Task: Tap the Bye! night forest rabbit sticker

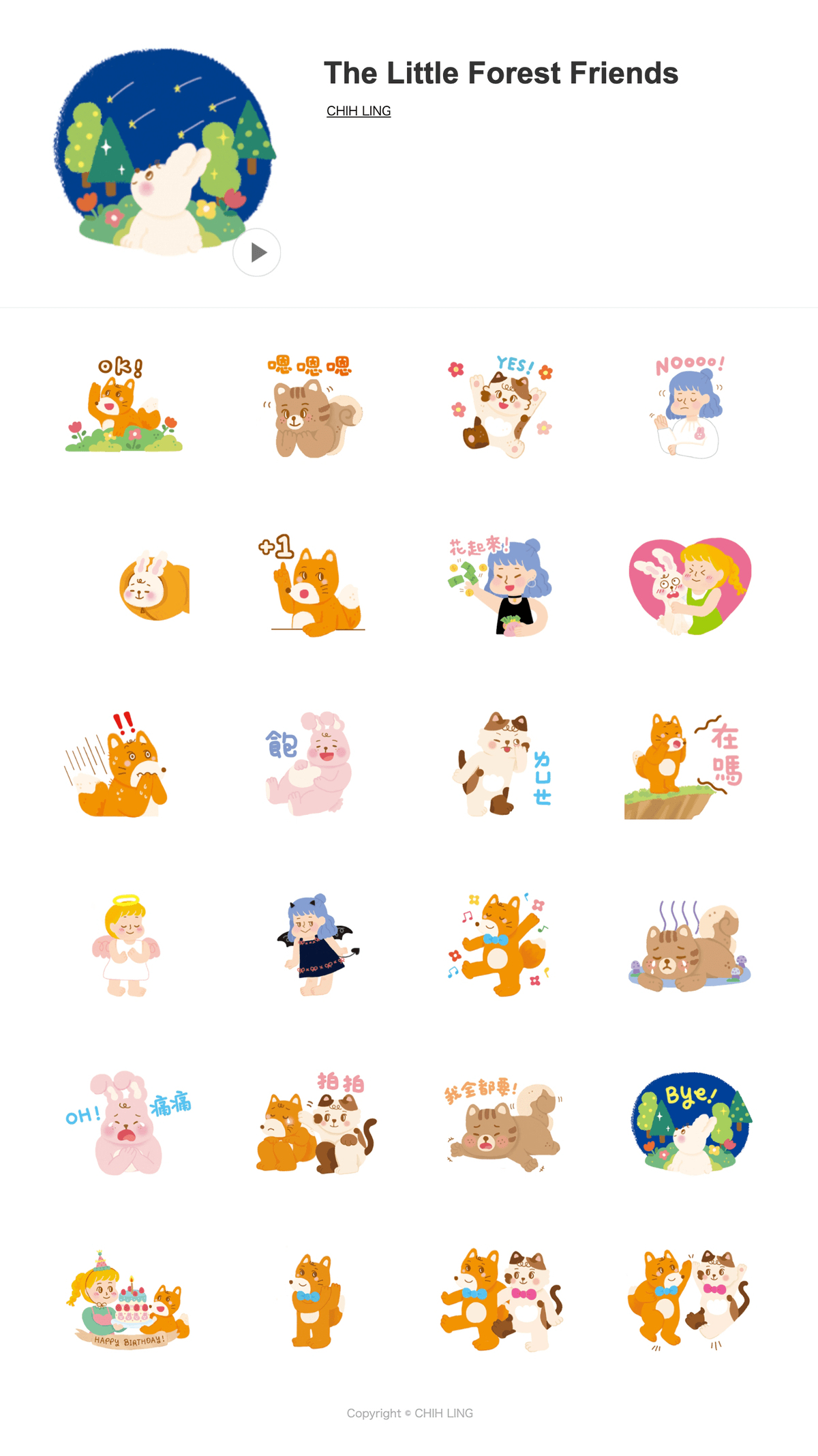Action: [689, 1123]
